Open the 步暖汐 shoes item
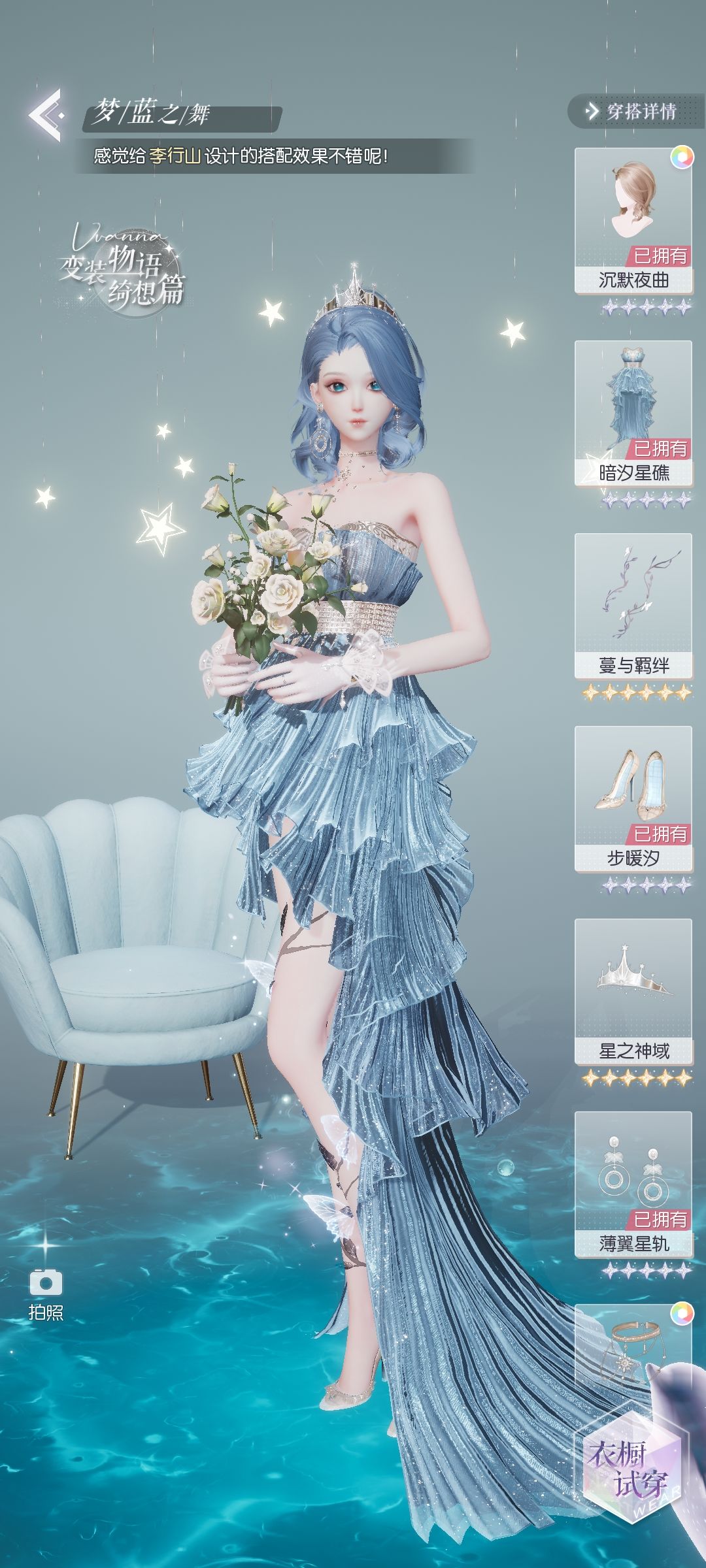 pyautogui.click(x=633, y=799)
